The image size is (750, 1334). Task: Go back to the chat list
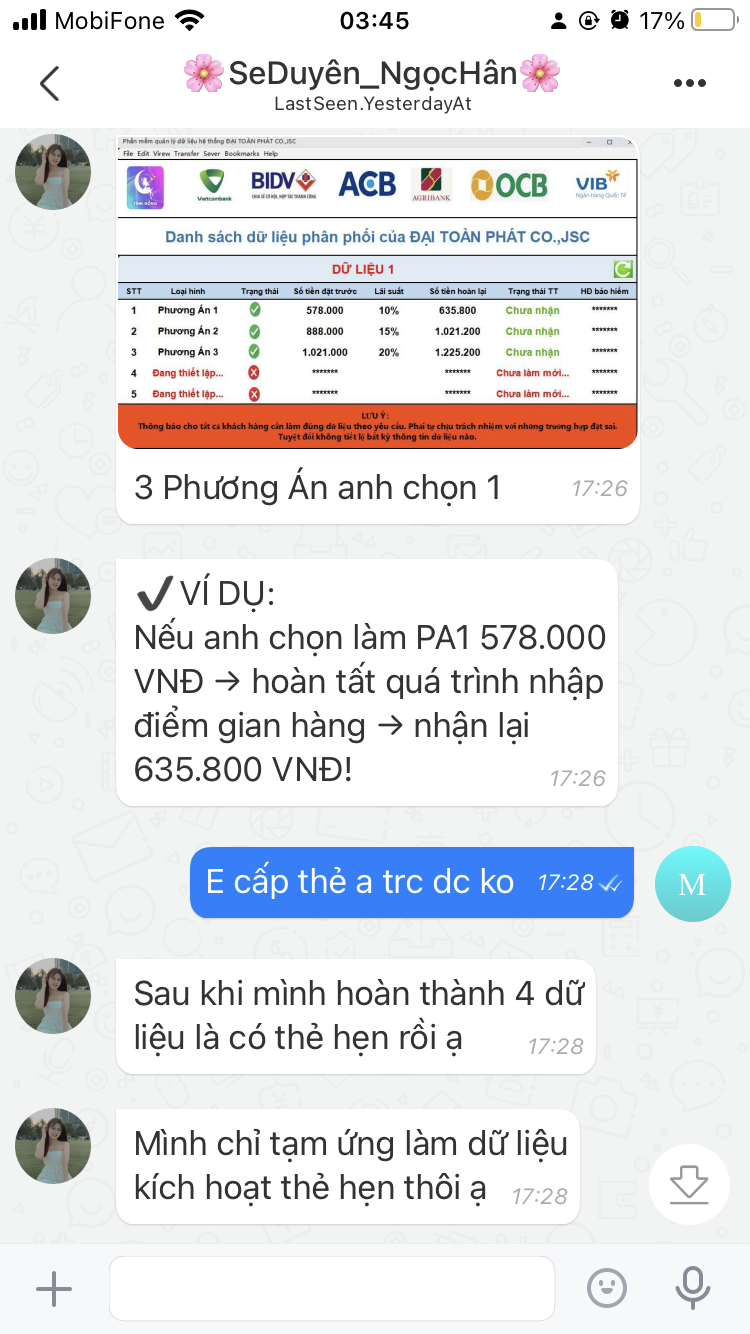click(x=50, y=83)
